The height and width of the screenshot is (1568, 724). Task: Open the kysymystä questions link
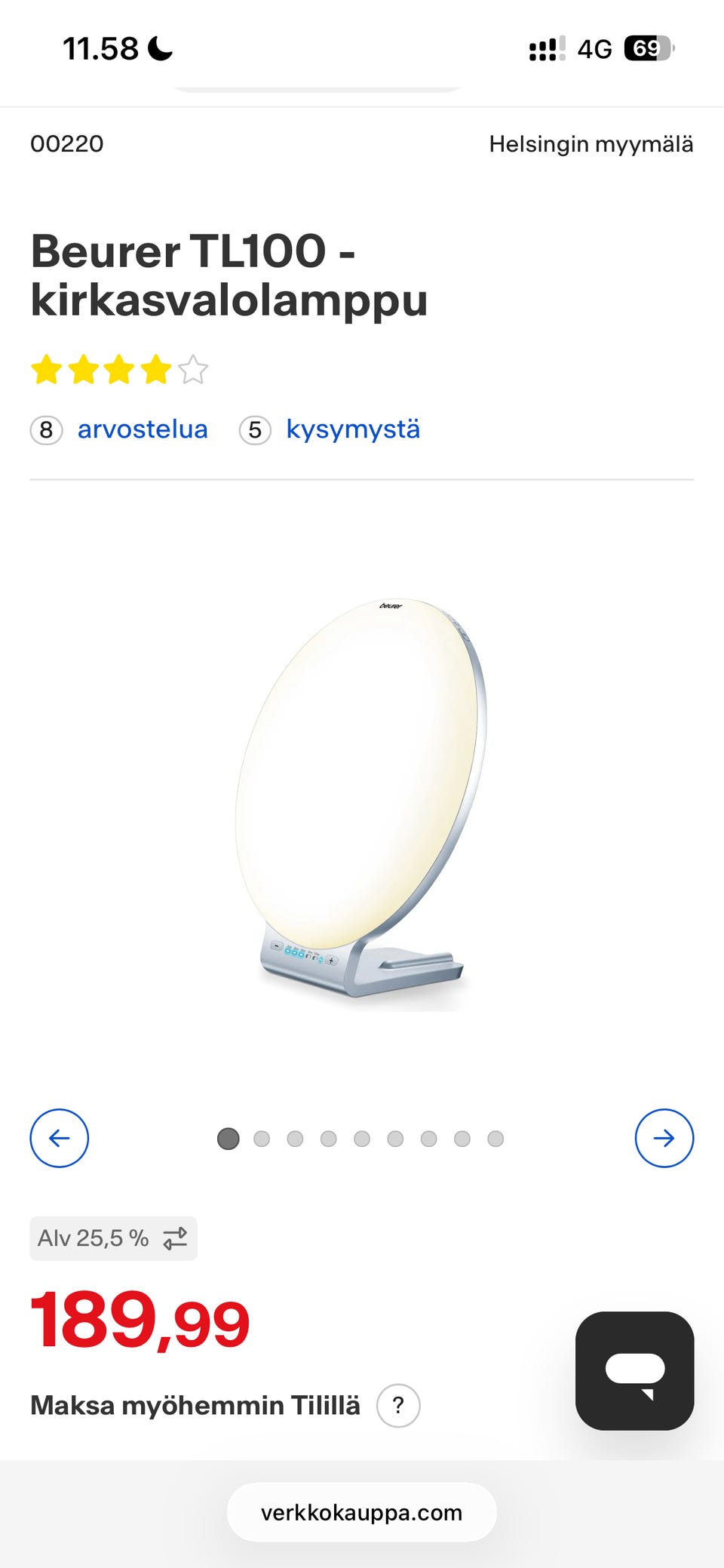[x=354, y=429]
